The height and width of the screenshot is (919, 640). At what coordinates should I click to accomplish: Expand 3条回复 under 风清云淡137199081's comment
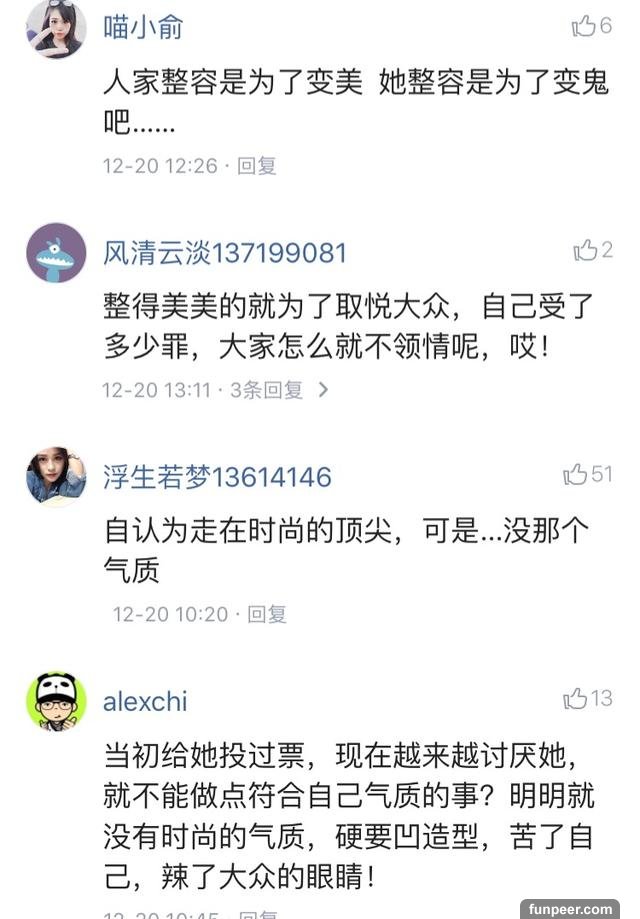tap(279, 390)
